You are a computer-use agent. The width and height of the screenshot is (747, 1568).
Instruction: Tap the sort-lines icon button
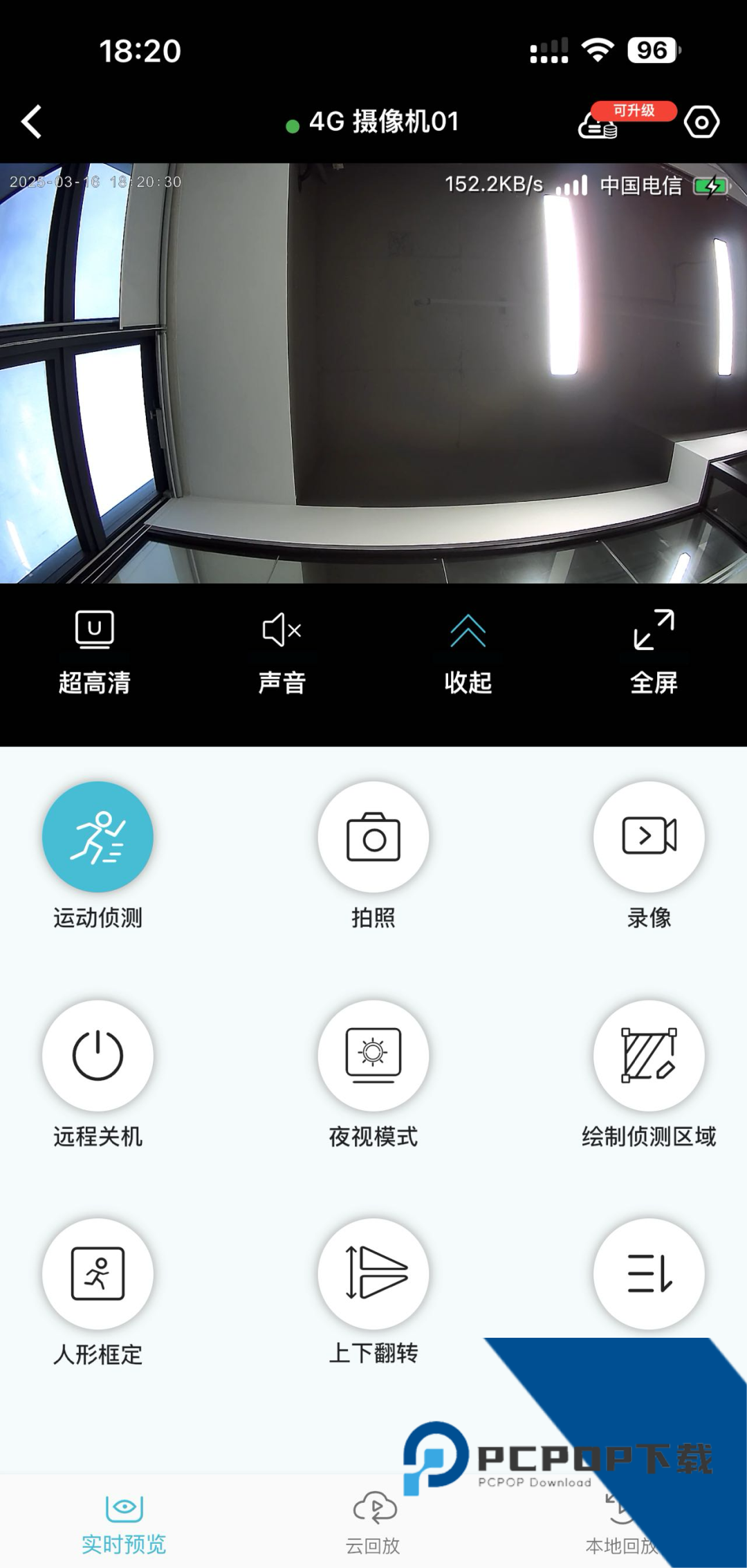point(649,1274)
